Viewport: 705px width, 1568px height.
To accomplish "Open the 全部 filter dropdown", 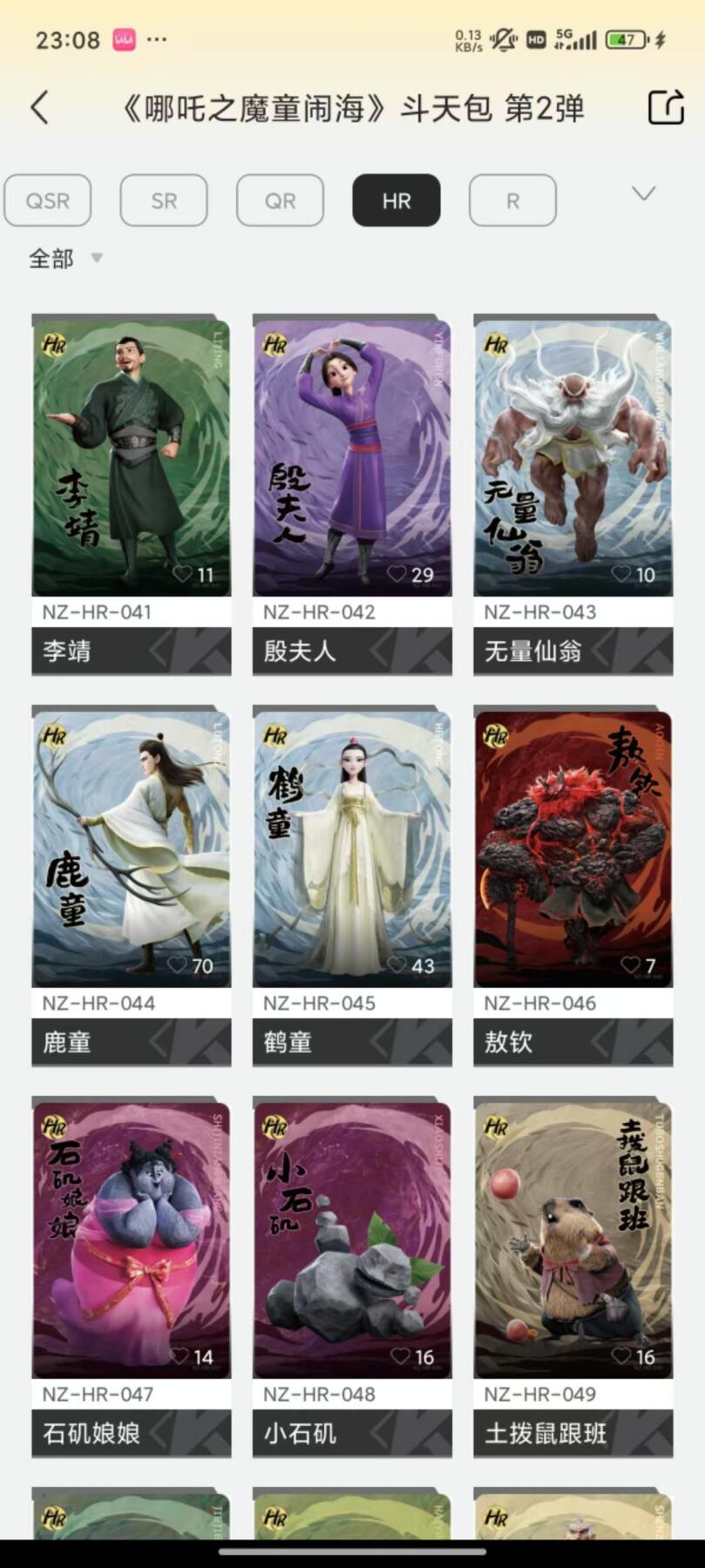I will 66,259.
